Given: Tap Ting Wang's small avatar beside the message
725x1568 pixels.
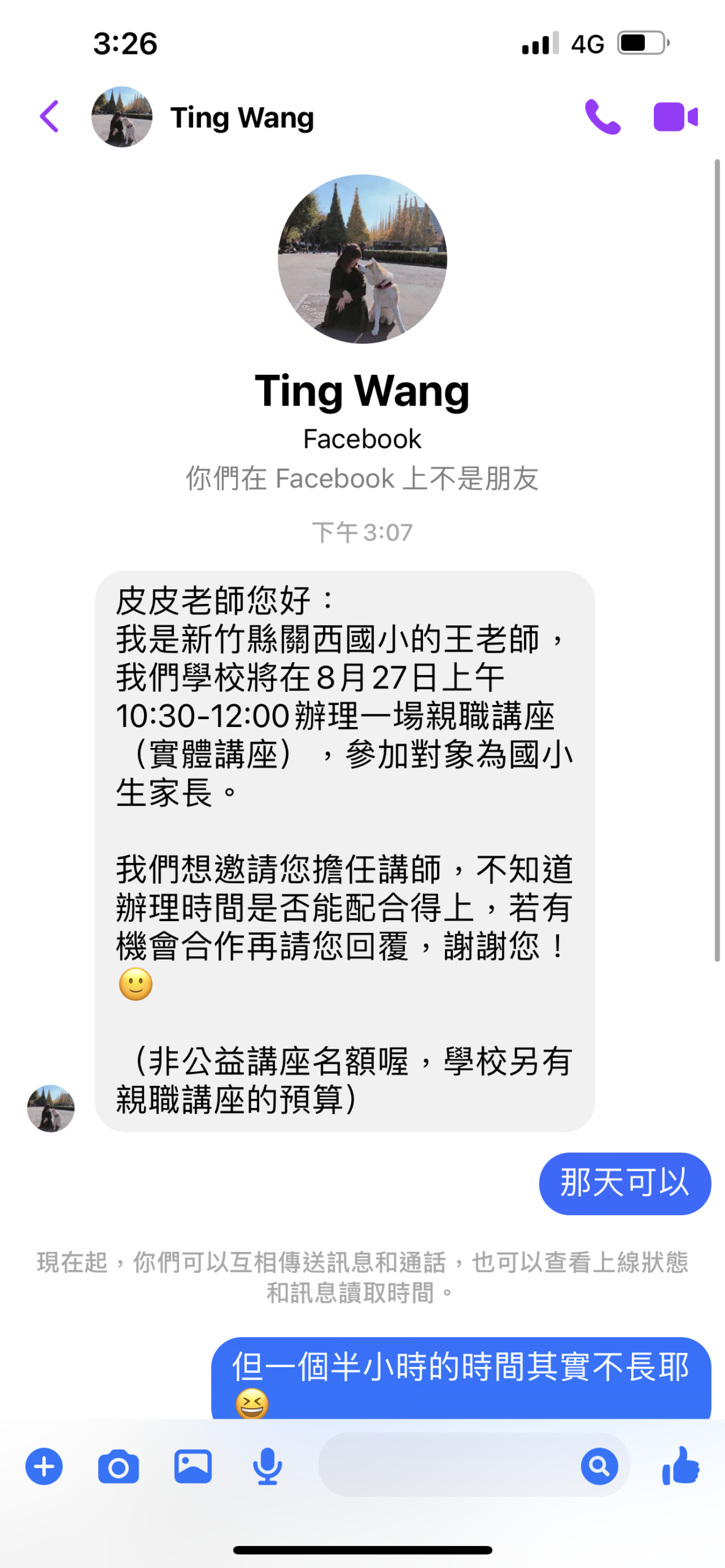Looking at the screenshot, I should click(51, 1108).
